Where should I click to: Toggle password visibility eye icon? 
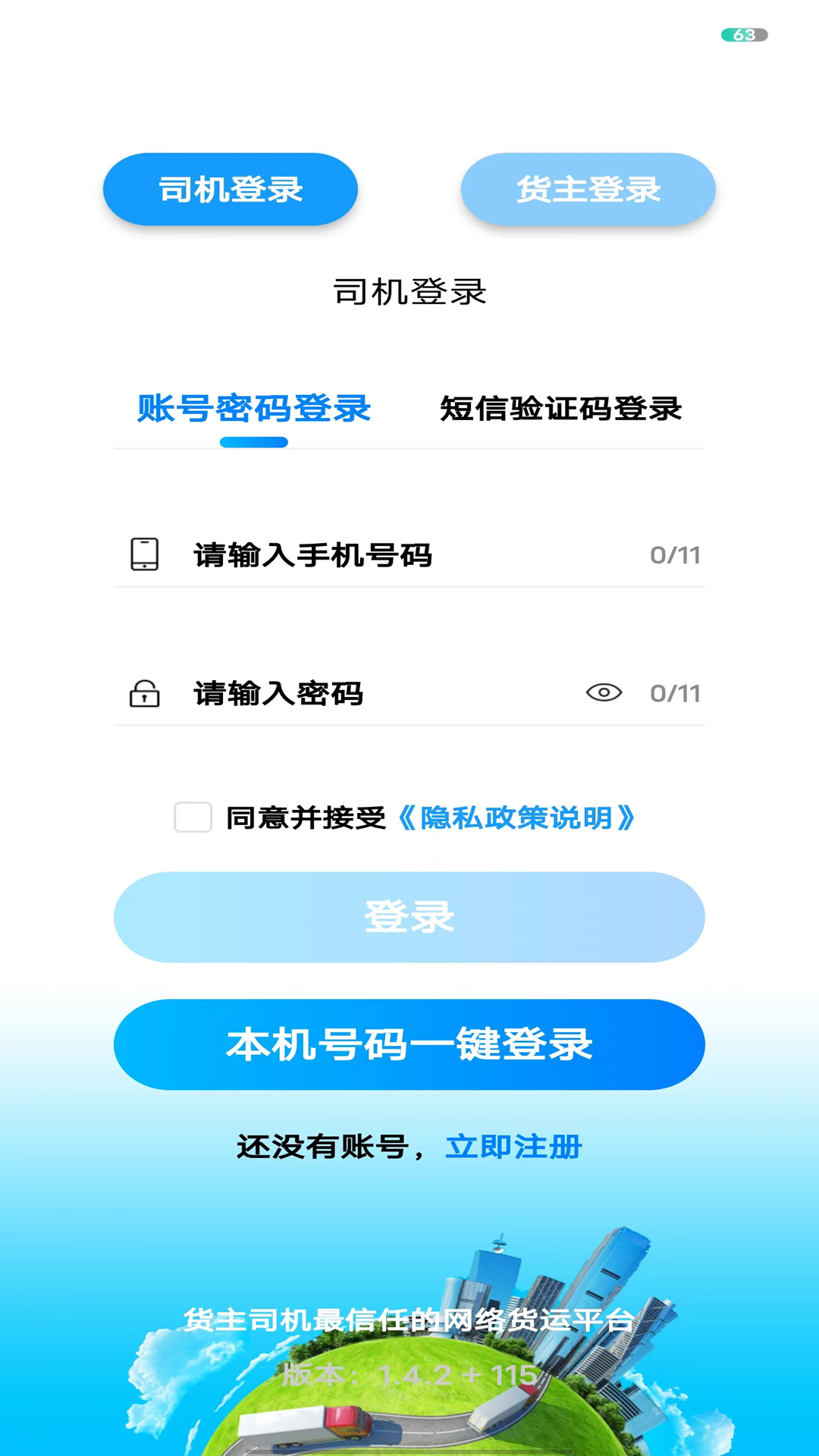[x=604, y=692]
